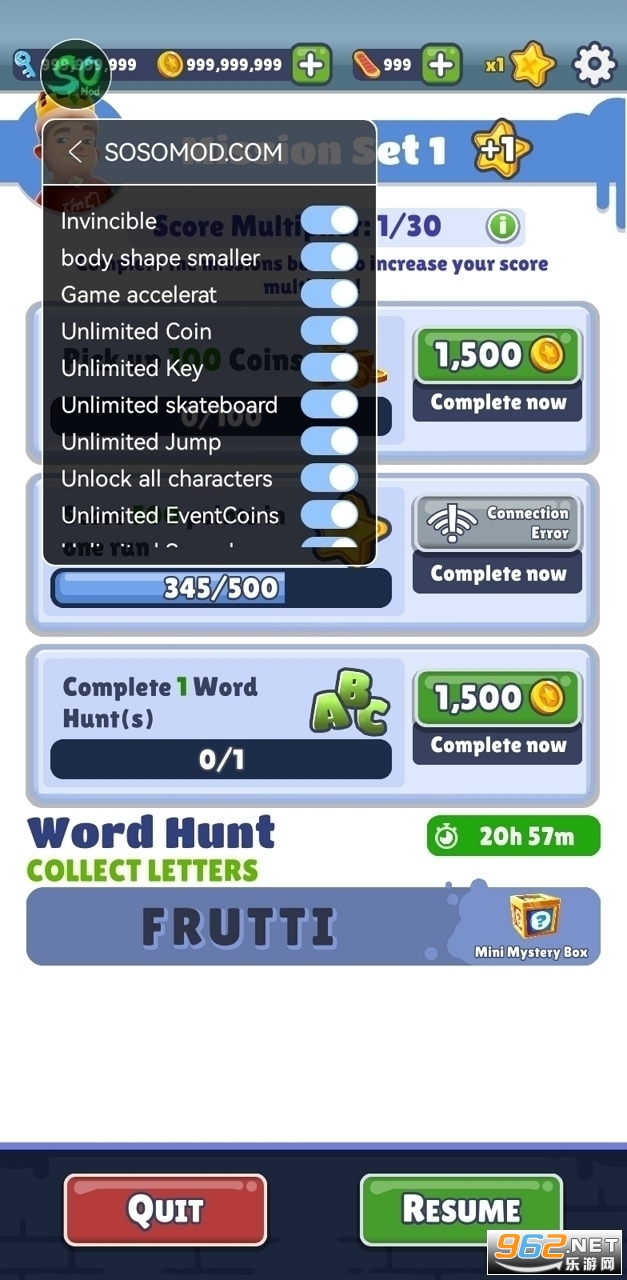This screenshot has width=627, height=1280.
Task: Toggle Unlimited EventCoins switch
Action: point(329,515)
